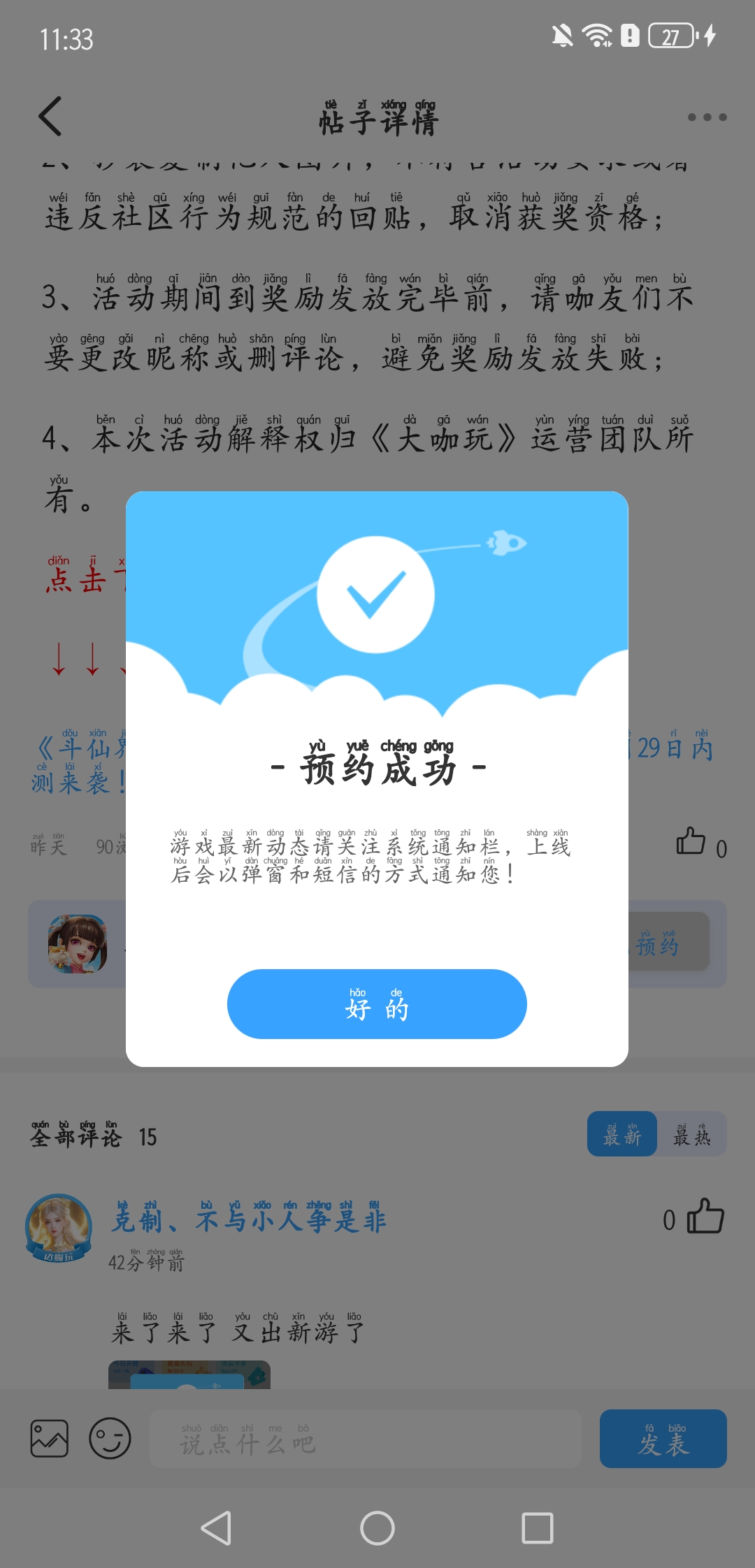755x1568 pixels.
Task: Open the image attached to the comment
Action: tap(189, 1374)
